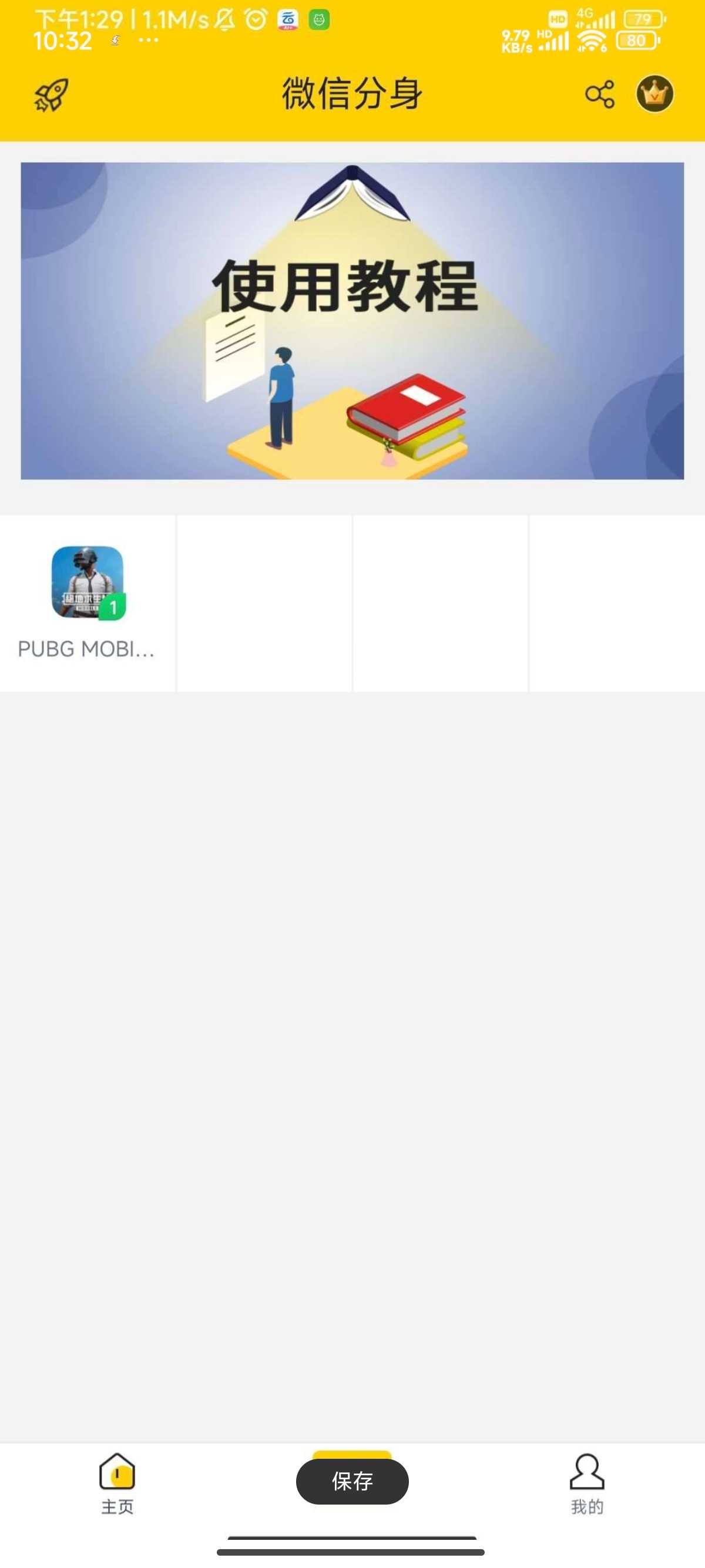705x1568 pixels.
Task: Share the app via share icon
Action: click(x=600, y=95)
